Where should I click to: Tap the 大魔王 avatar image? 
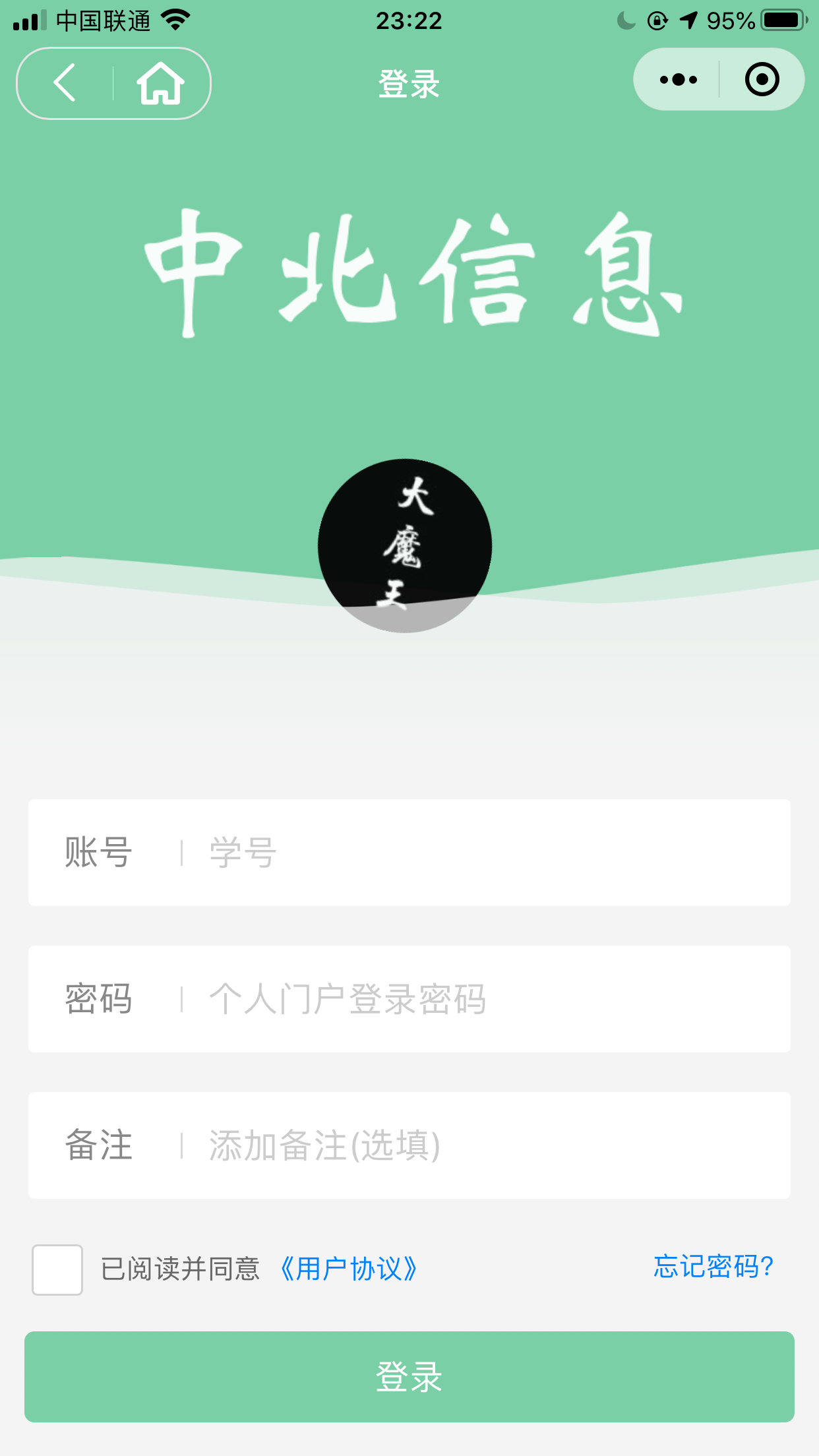(405, 546)
